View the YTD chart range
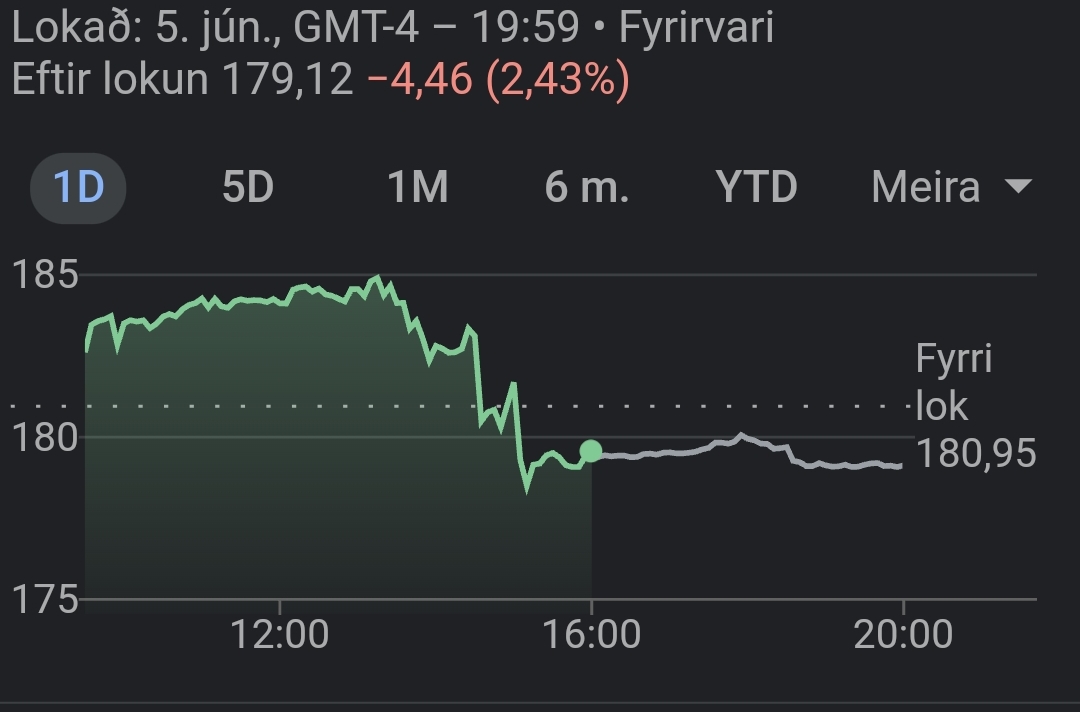 tap(756, 187)
